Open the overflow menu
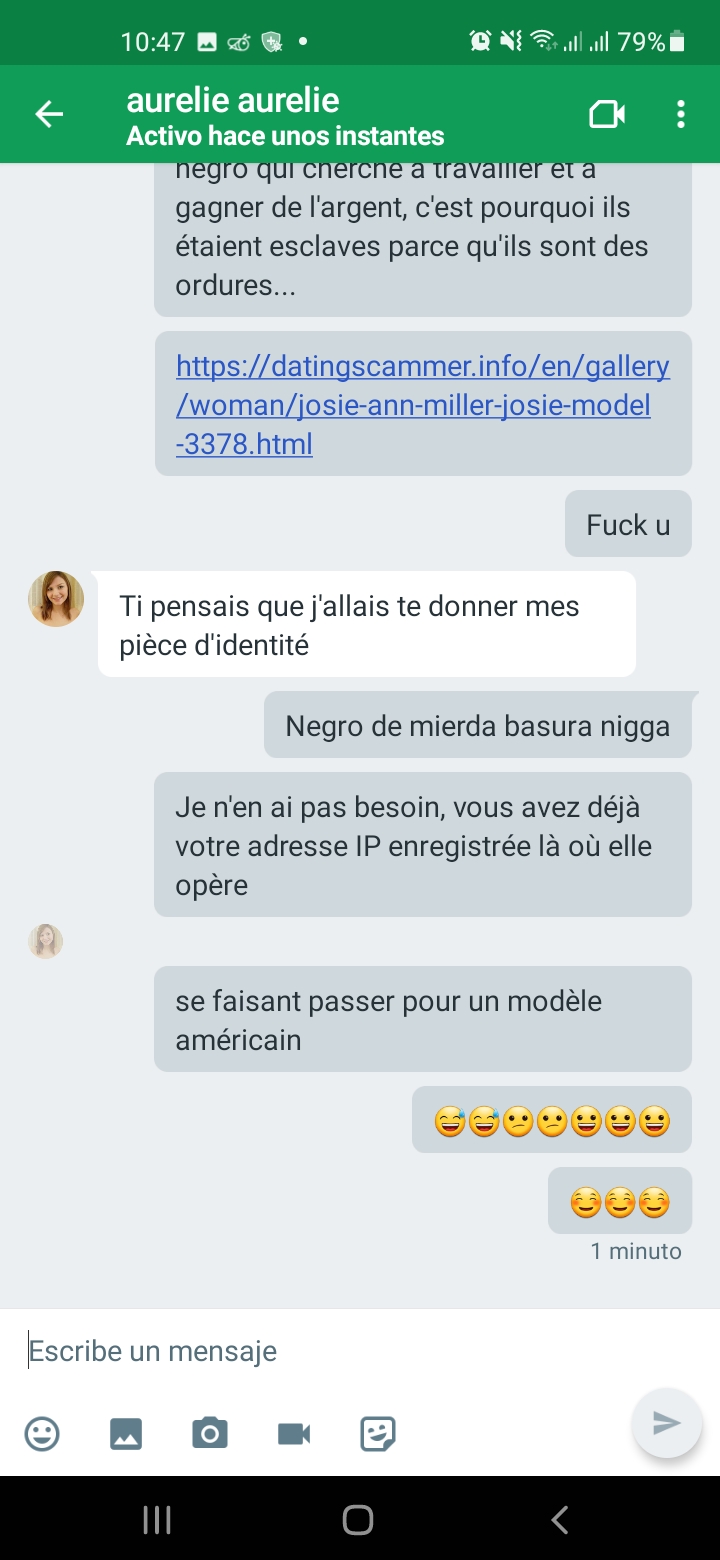Screen dimensions: 720x1560 (x=681, y=115)
